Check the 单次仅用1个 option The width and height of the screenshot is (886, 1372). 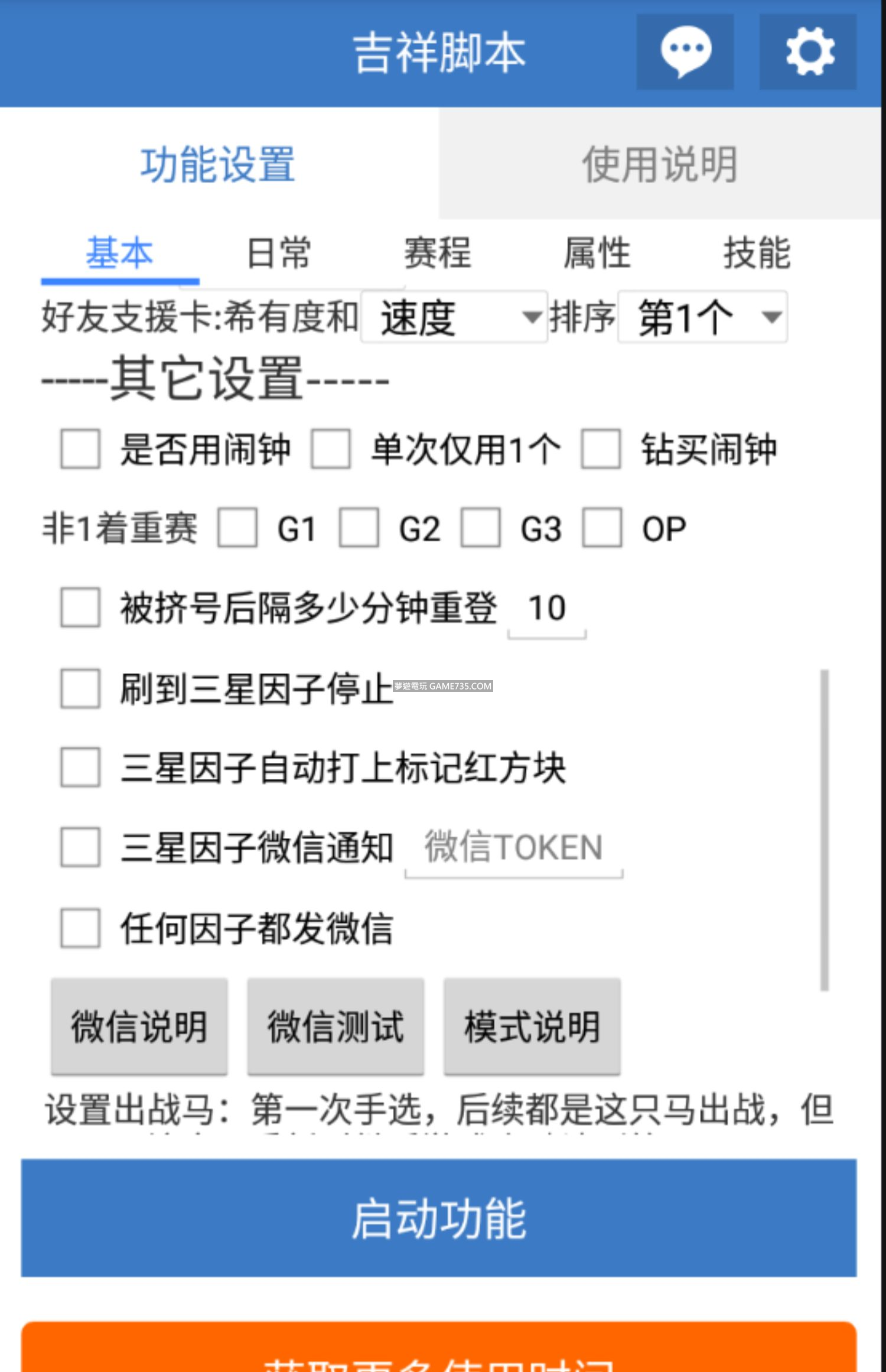(331, 449)
